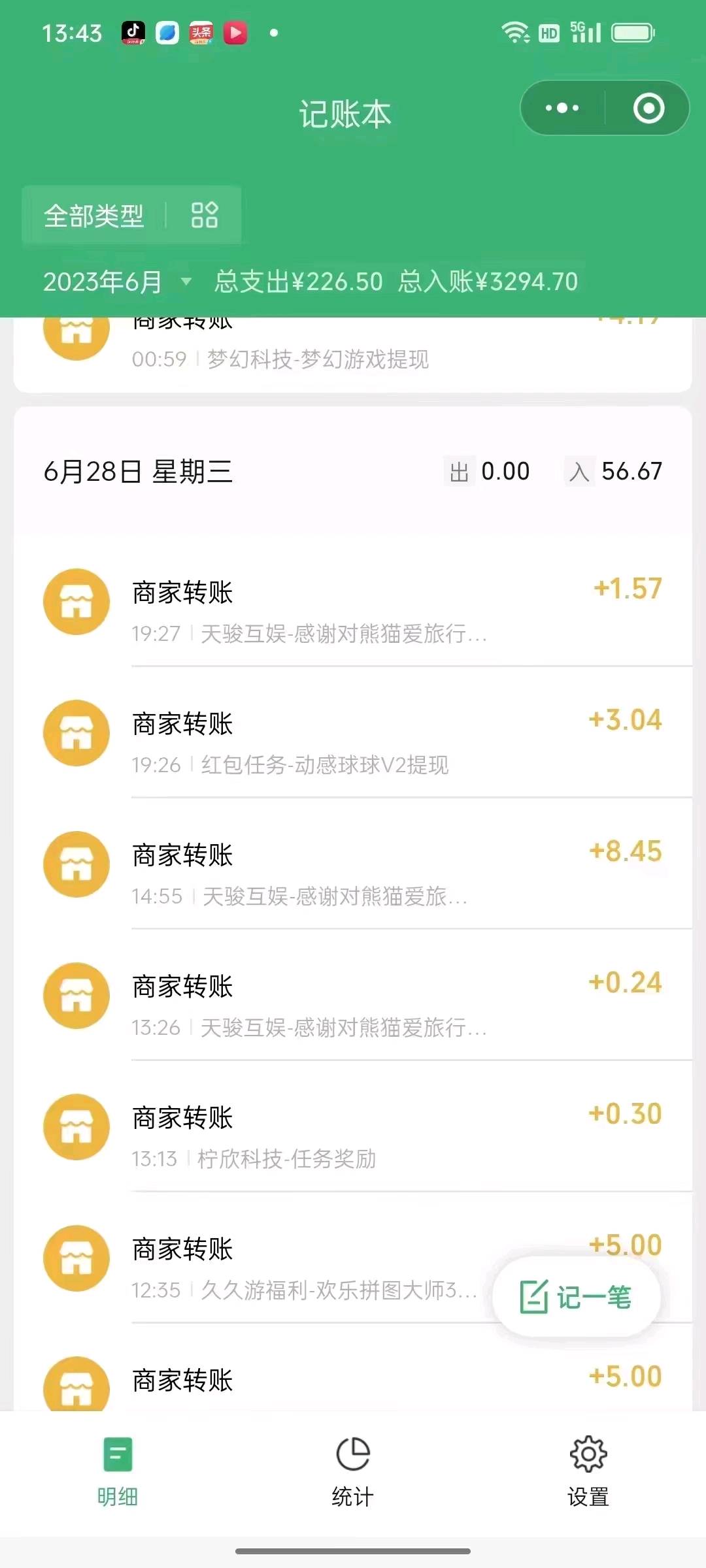Open the 全部类型 category filter
The height and width of the screenshot is (1568, 706).
[x=131, y=216]
